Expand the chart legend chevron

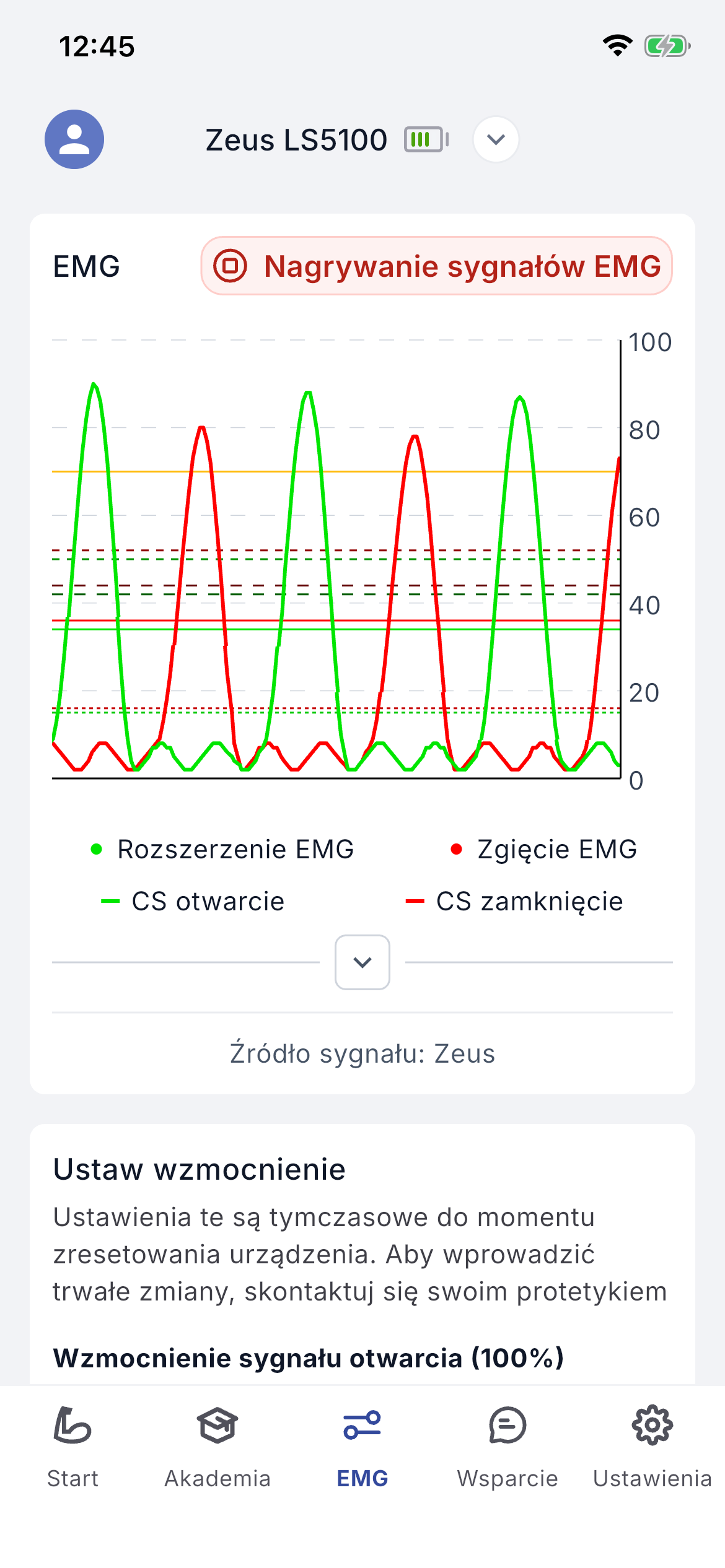tap(362, 962)
